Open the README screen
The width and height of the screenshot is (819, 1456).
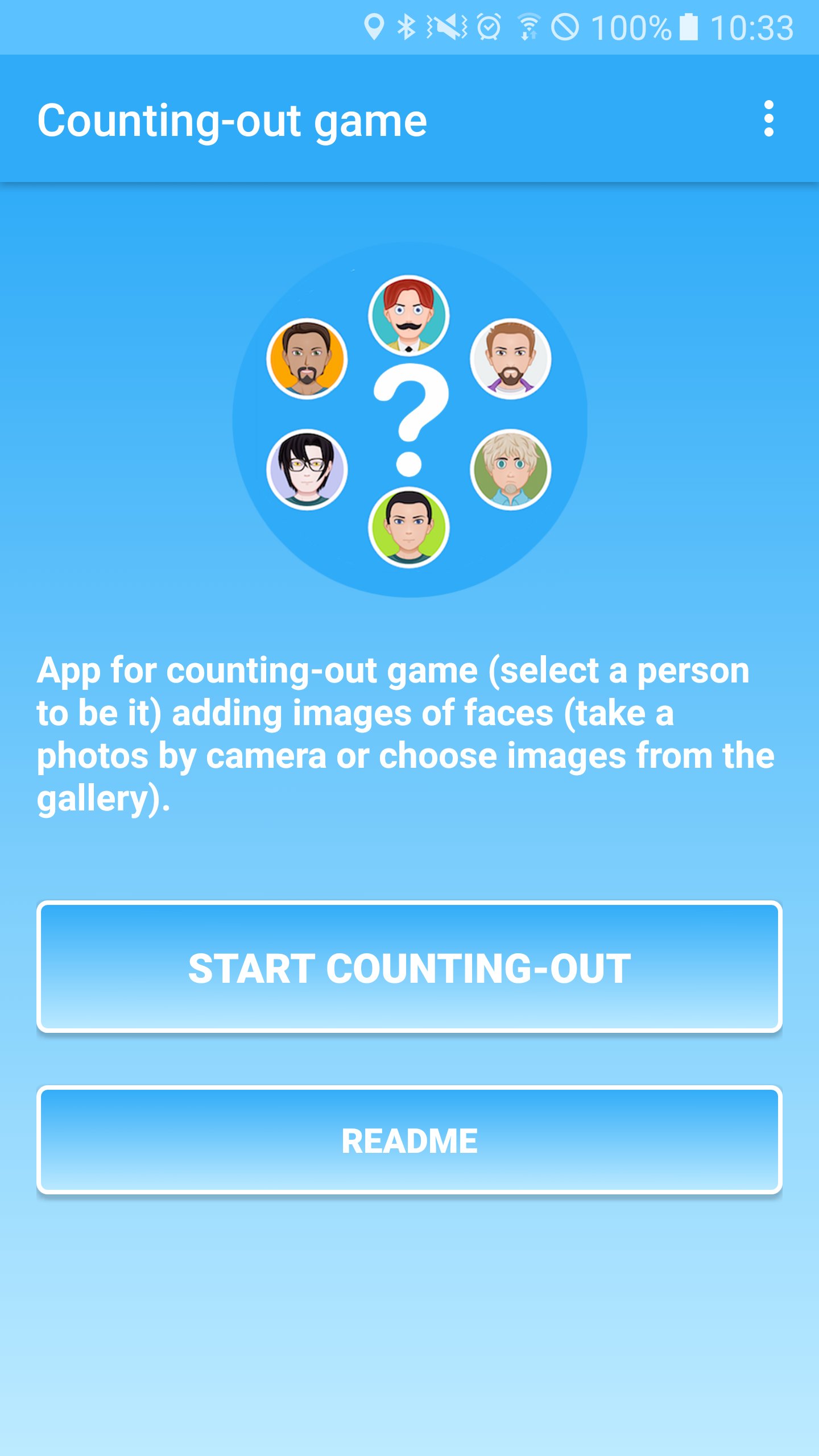[409, 1139]
